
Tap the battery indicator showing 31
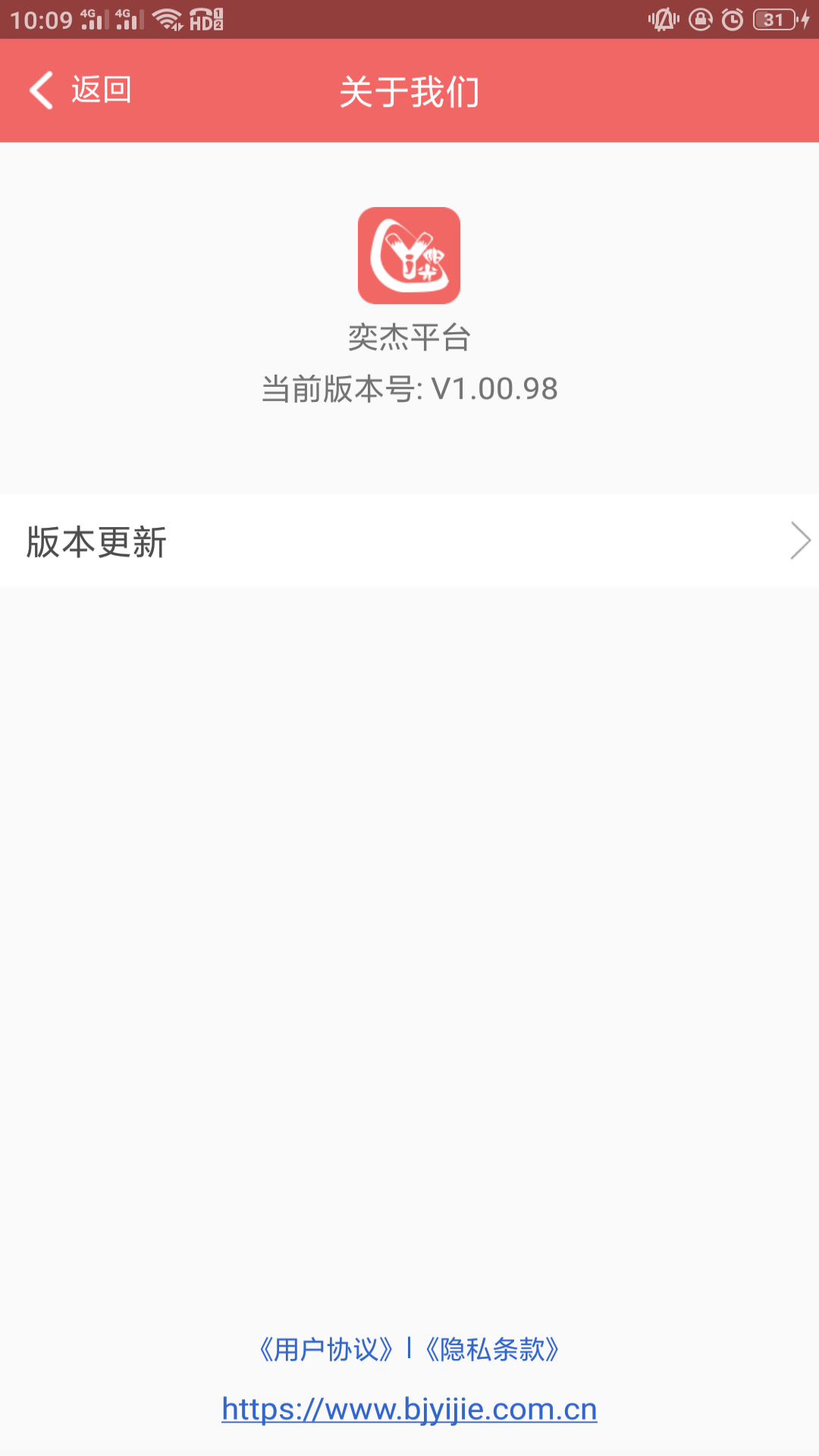pos(773,19)
